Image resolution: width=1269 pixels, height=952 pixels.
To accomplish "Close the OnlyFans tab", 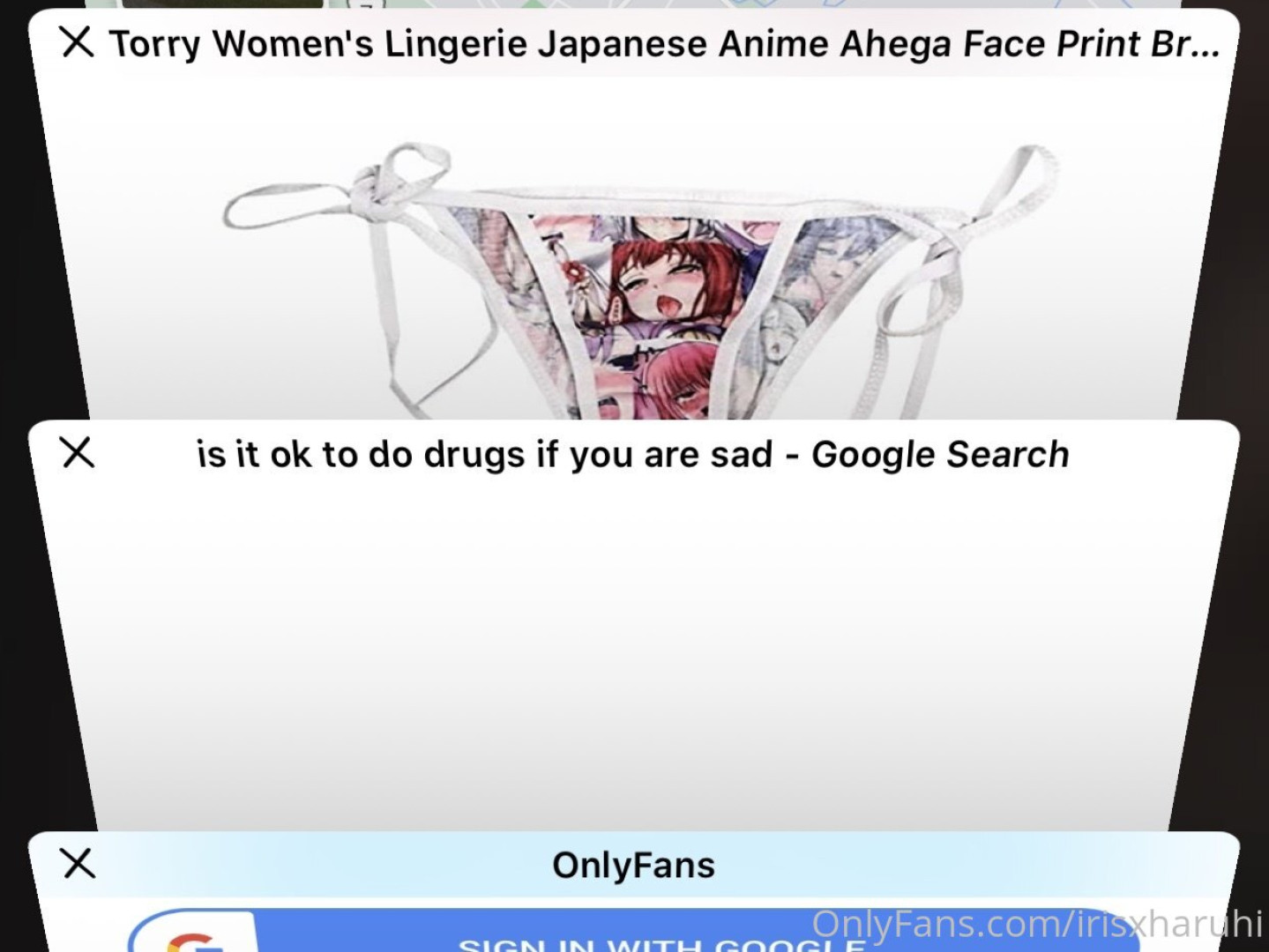I will (78, 863).
